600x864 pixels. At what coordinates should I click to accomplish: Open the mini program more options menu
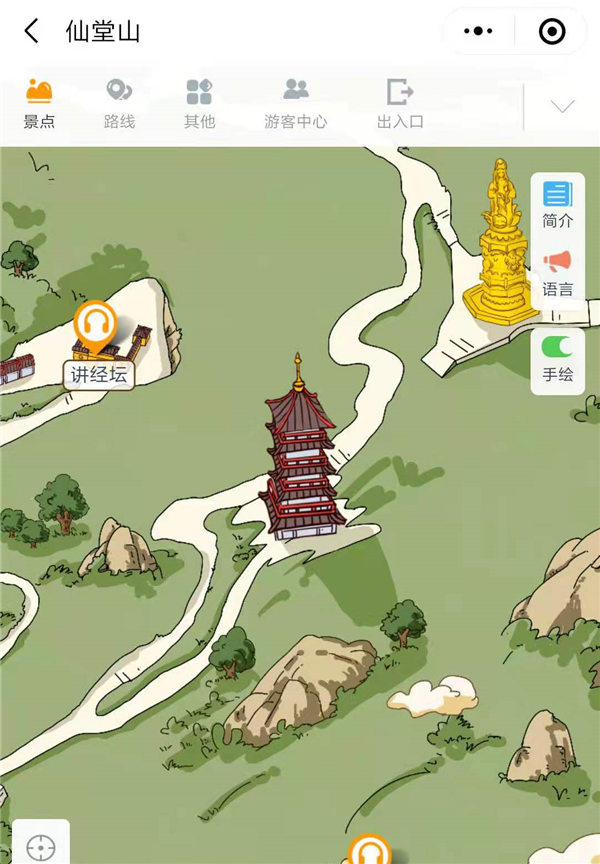point(479,32)
